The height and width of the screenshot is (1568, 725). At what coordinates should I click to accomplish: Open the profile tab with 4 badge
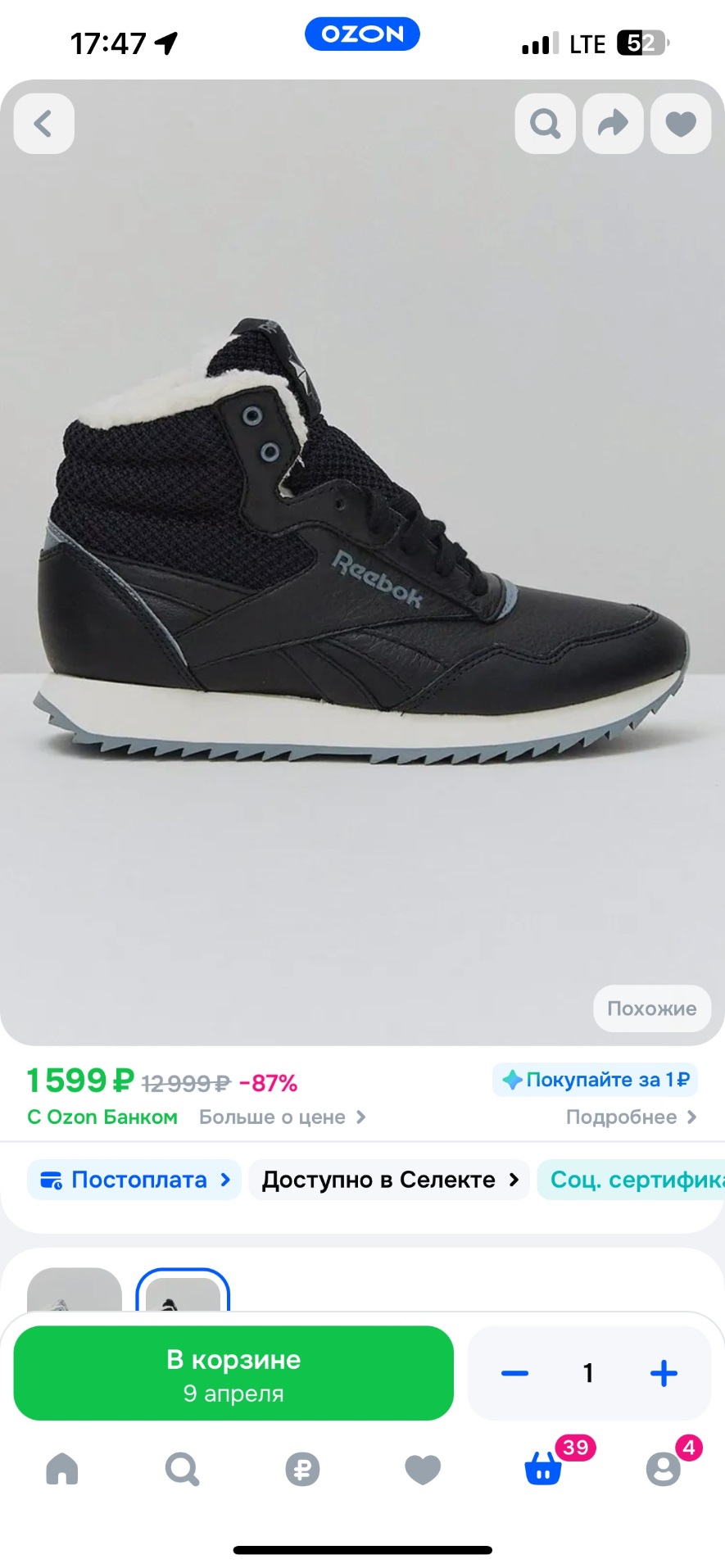(664, 1469)
